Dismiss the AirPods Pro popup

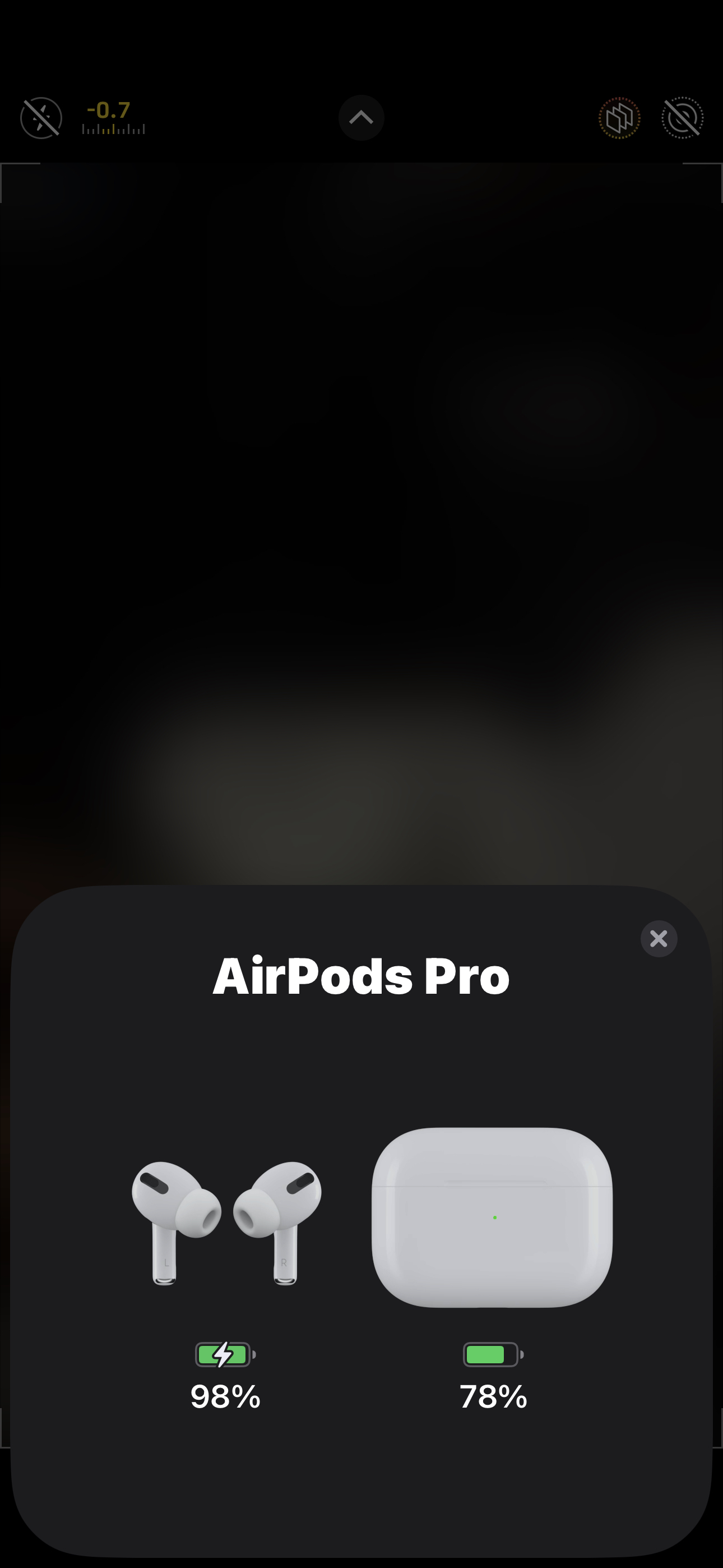pyautogui.click(x=659, y=939)
